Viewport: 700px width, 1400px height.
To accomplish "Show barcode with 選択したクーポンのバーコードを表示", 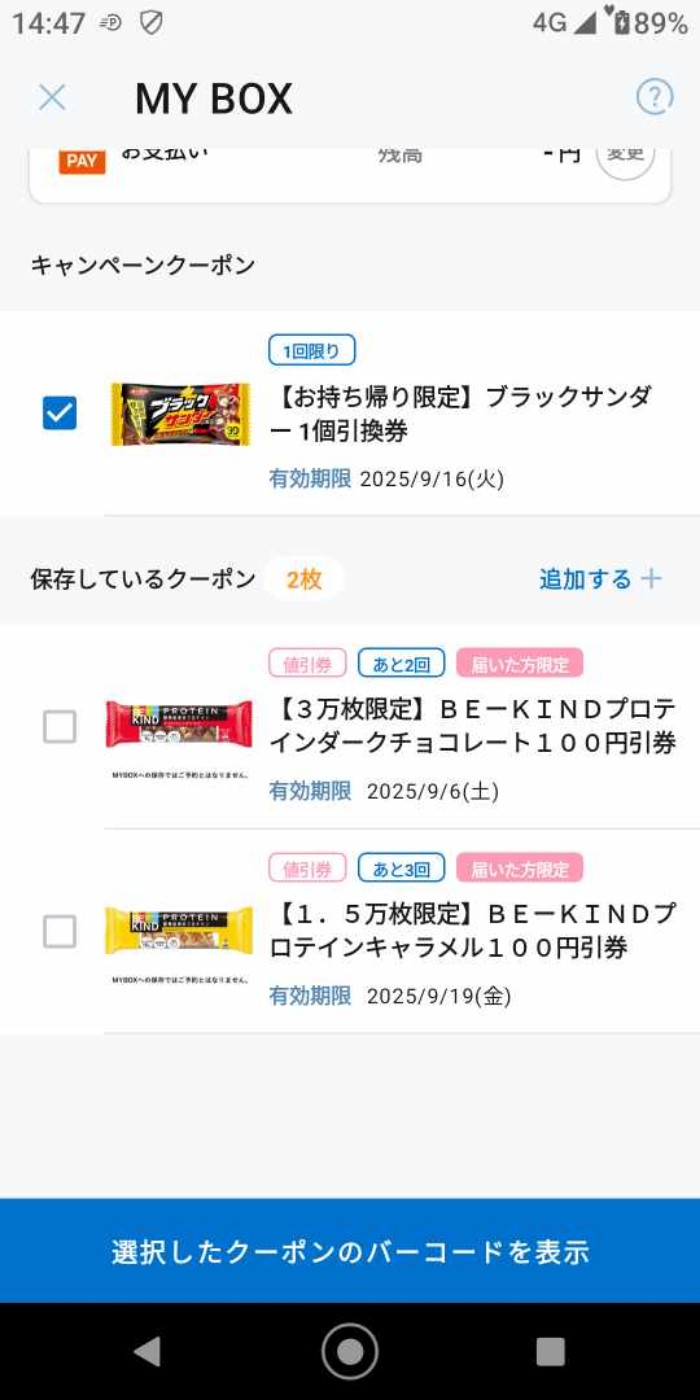I will pyautogui.click(x=350, y=1251).
